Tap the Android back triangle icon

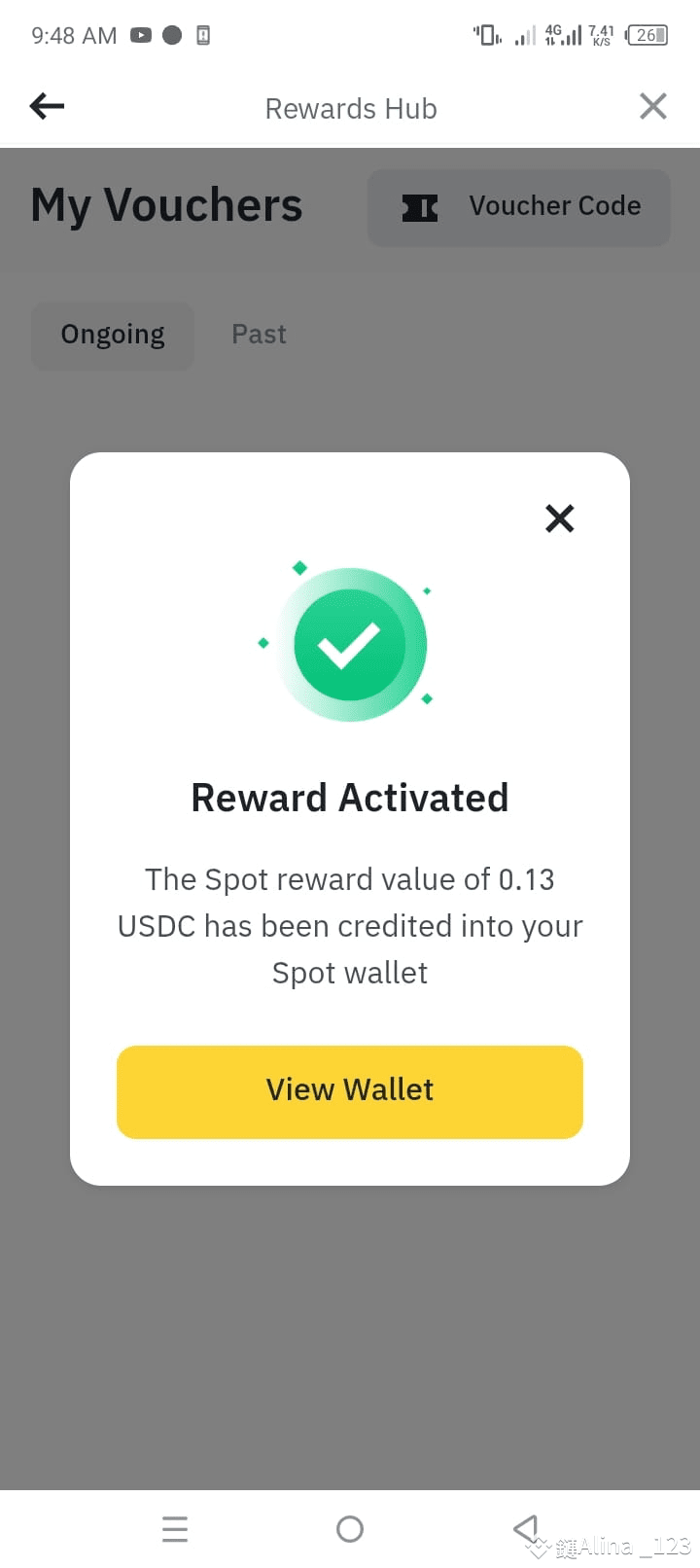[525, 1528]
